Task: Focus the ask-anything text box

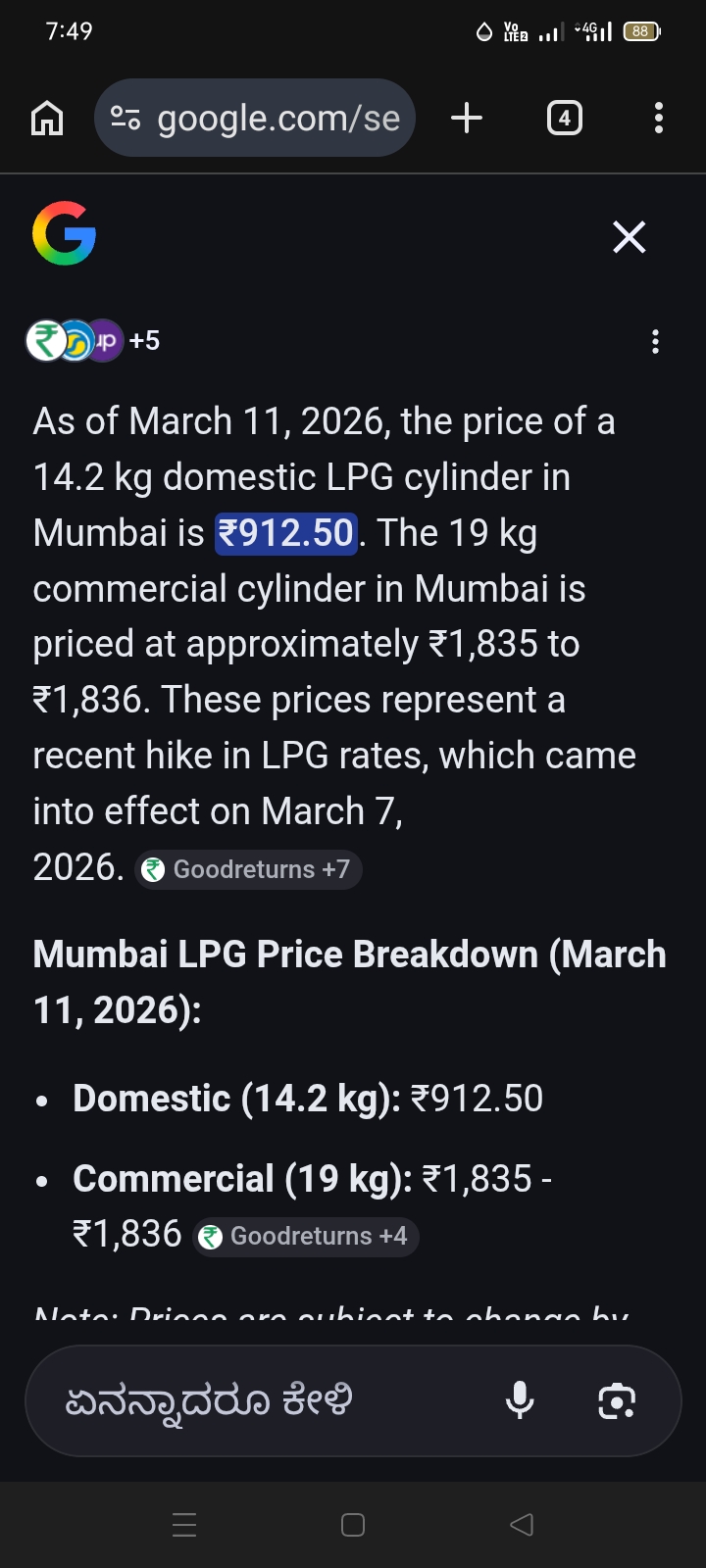Action: pos(265,1400)
